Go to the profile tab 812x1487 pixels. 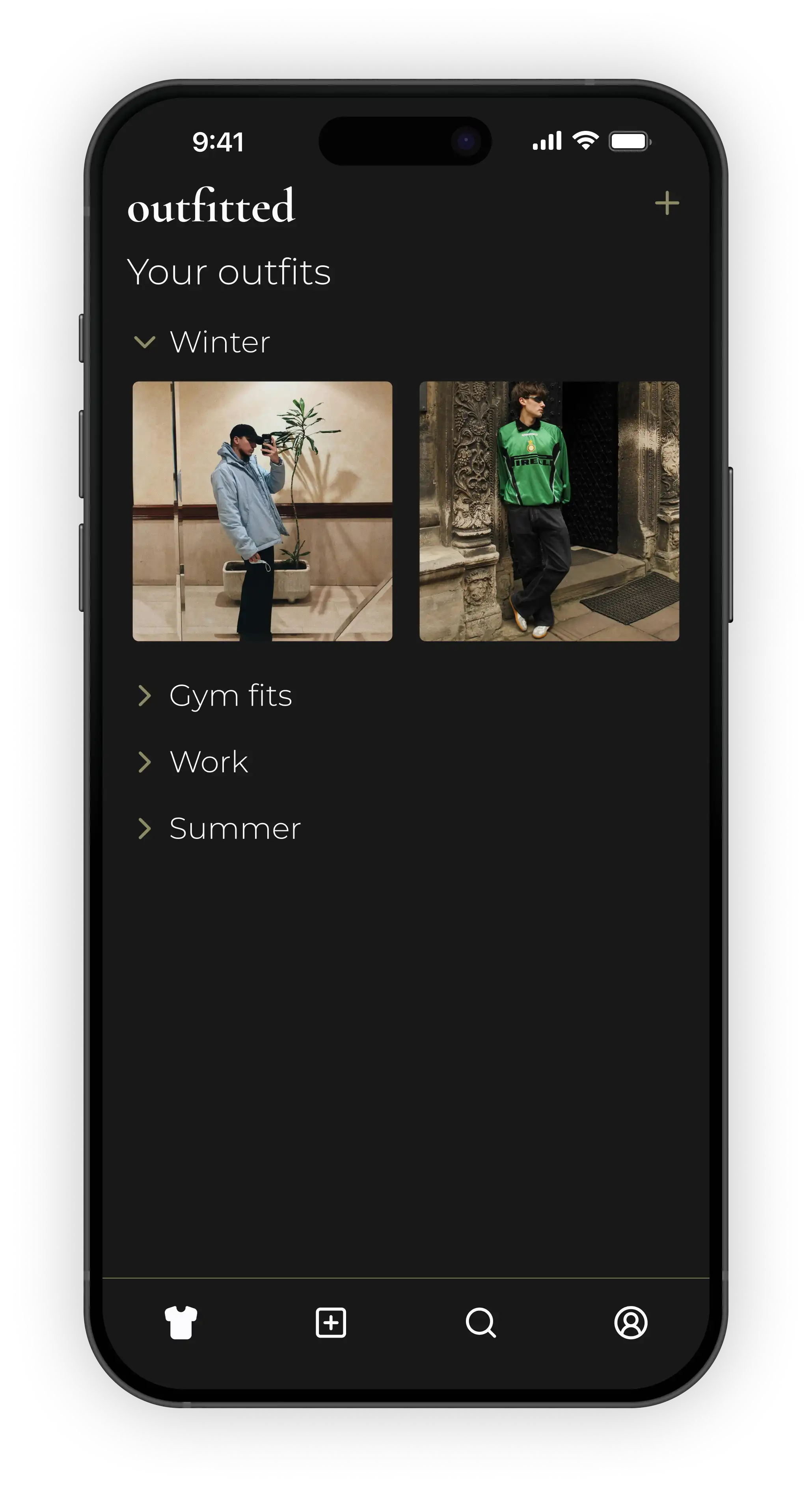click(x=631, y=1322)
